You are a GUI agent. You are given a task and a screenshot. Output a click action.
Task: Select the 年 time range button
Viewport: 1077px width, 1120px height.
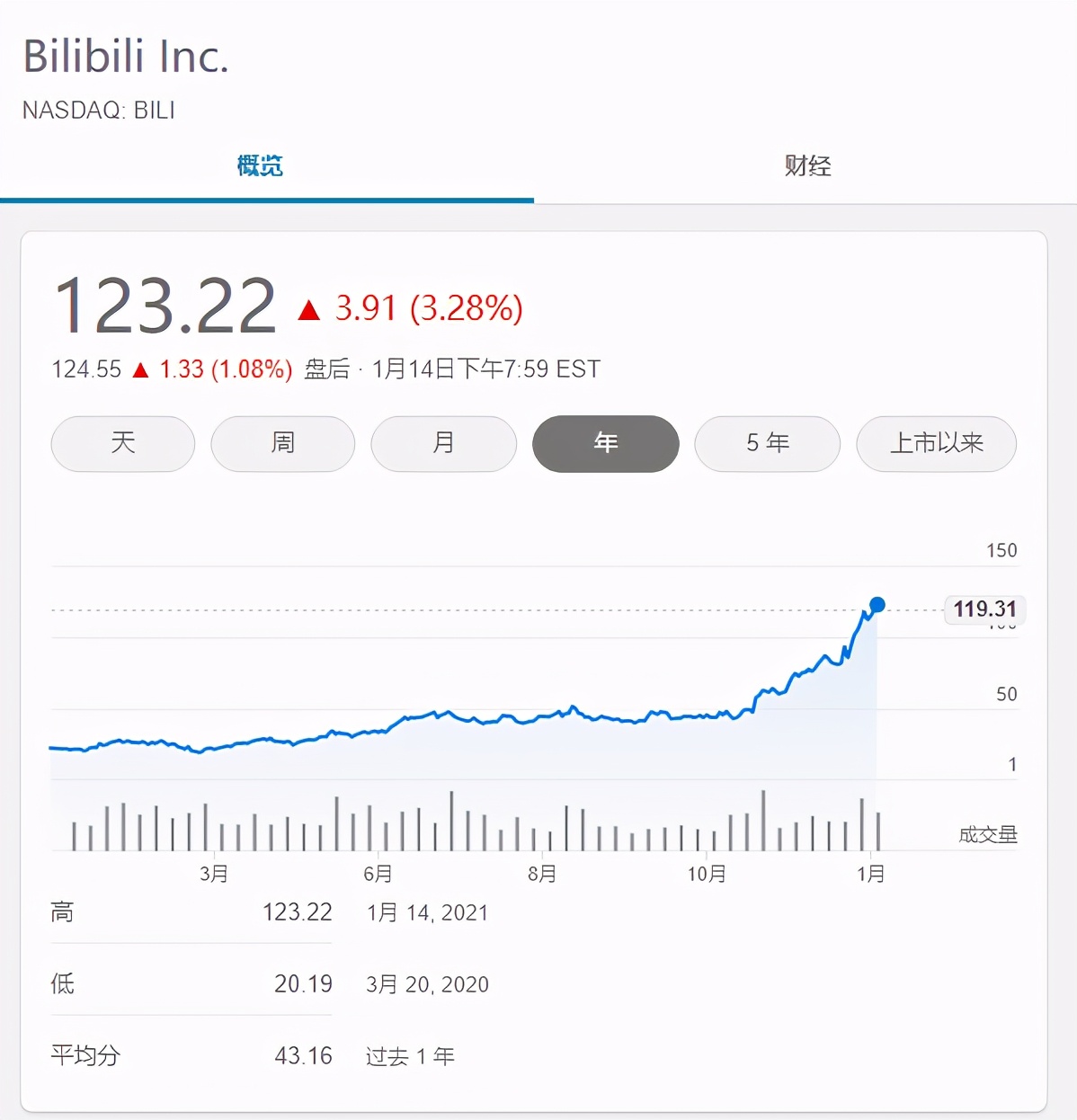[x=604, y=443]
